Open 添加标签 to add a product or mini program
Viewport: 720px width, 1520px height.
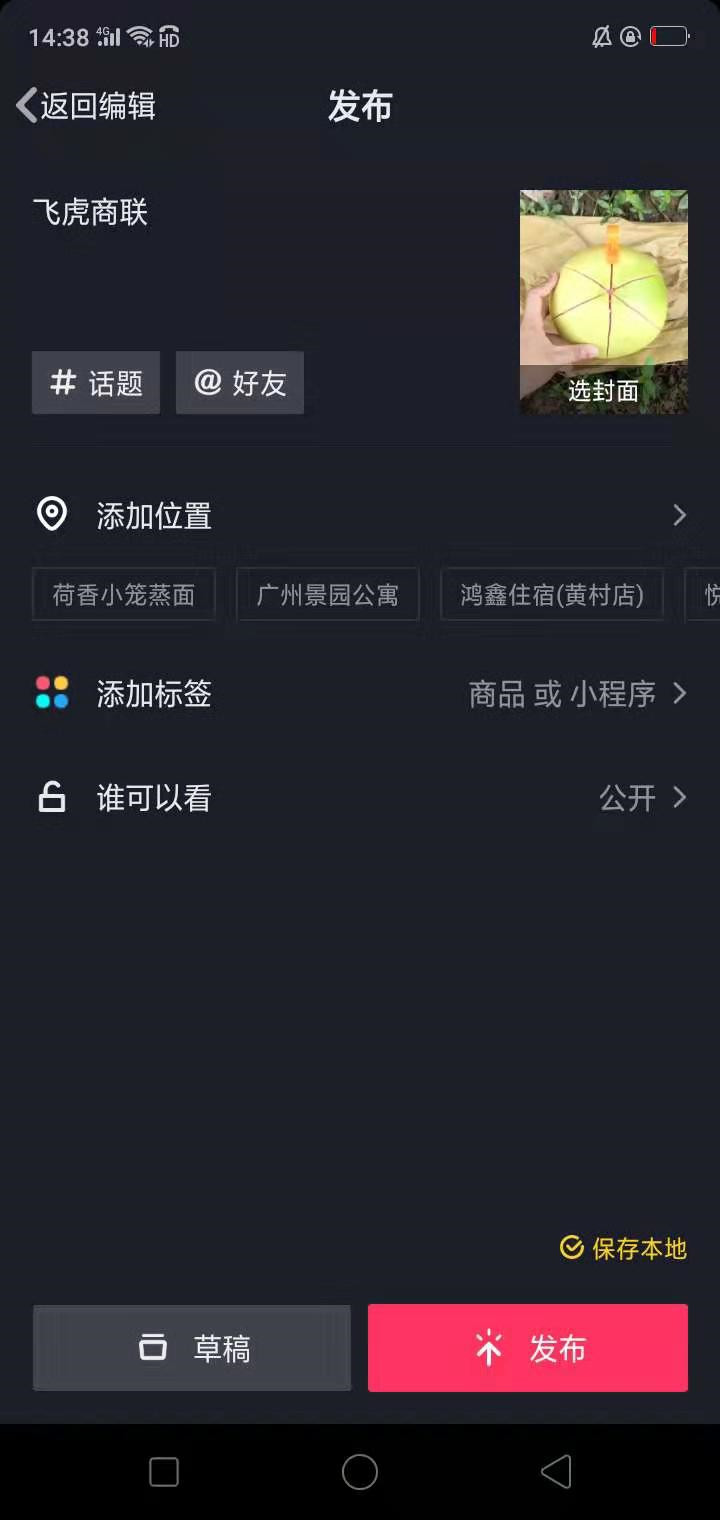(x=360, y=693)
